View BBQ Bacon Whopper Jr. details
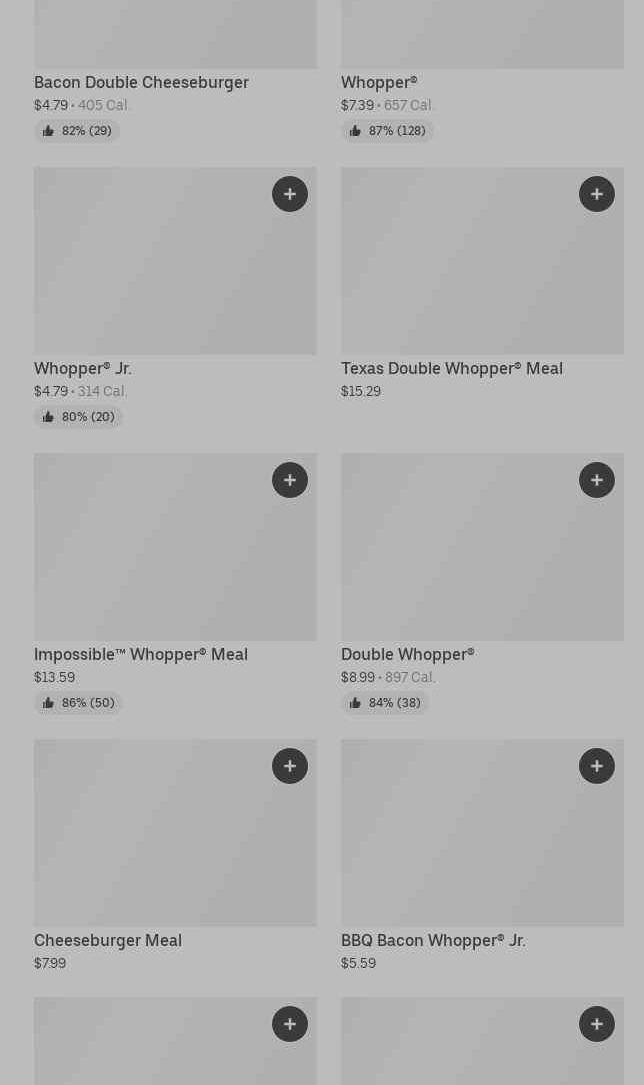Screen dimensions: 644x1085 433,940
